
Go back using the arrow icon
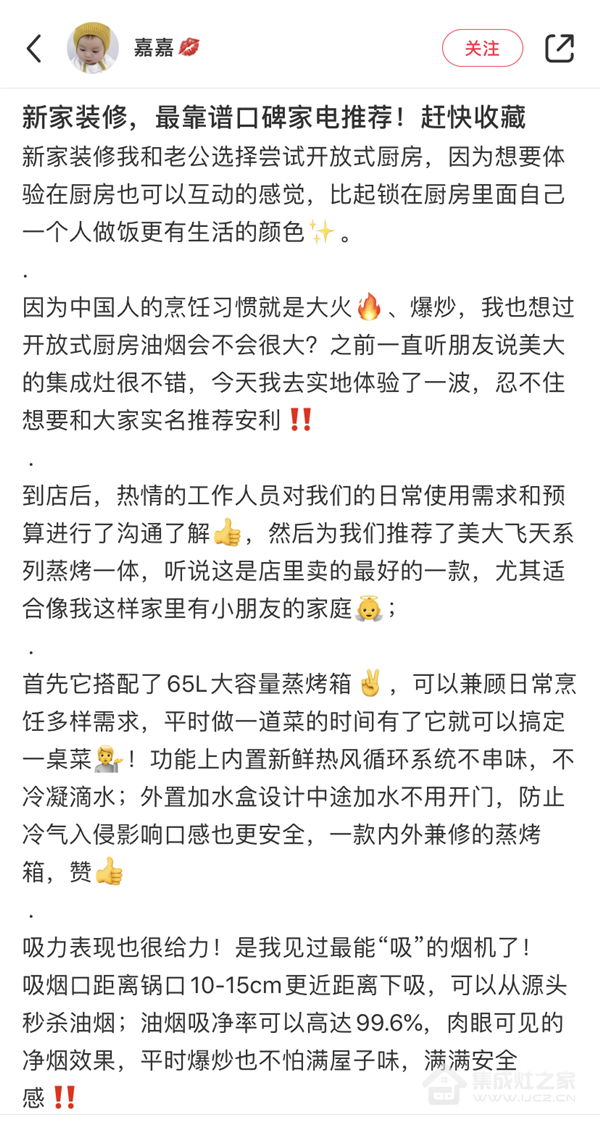[35, 48]
